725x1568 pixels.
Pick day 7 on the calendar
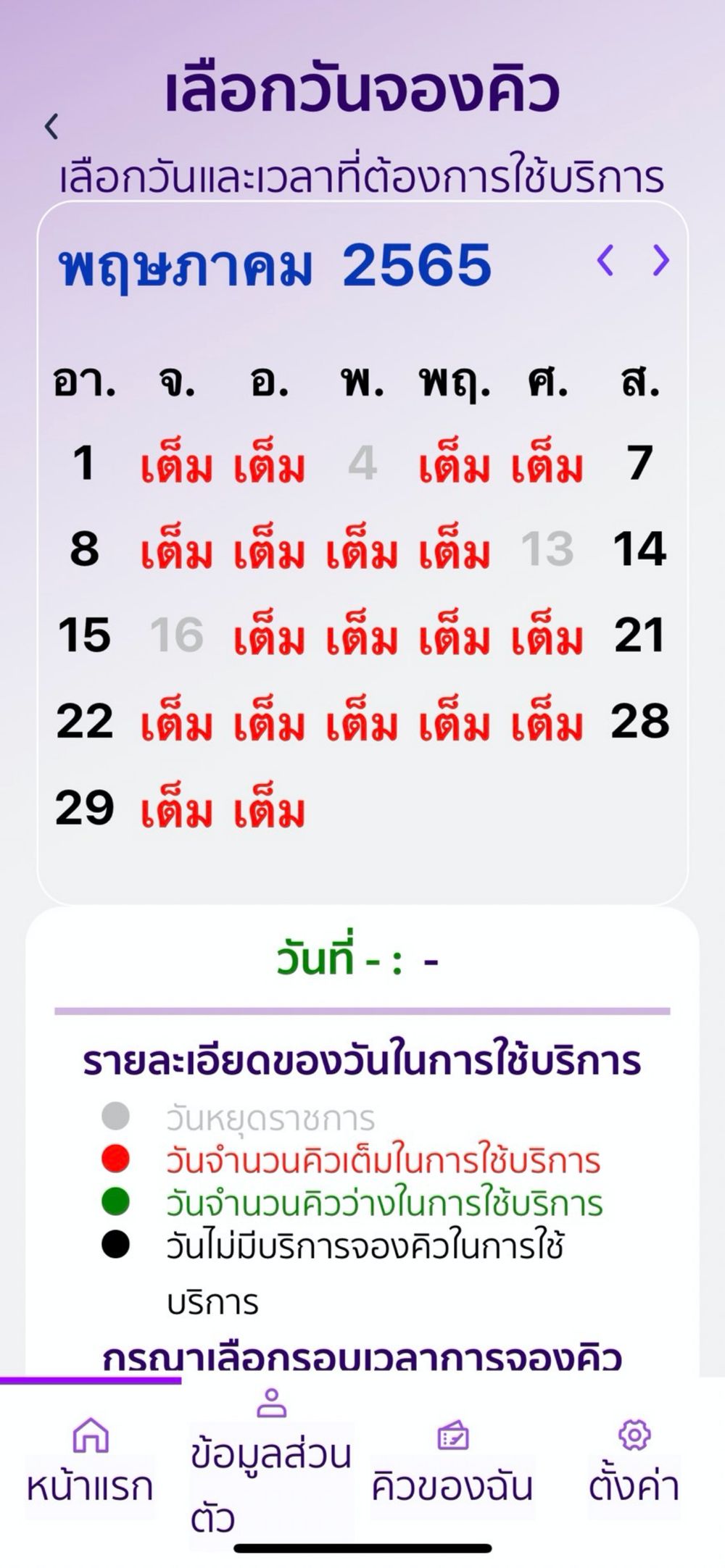pos(639,464)
